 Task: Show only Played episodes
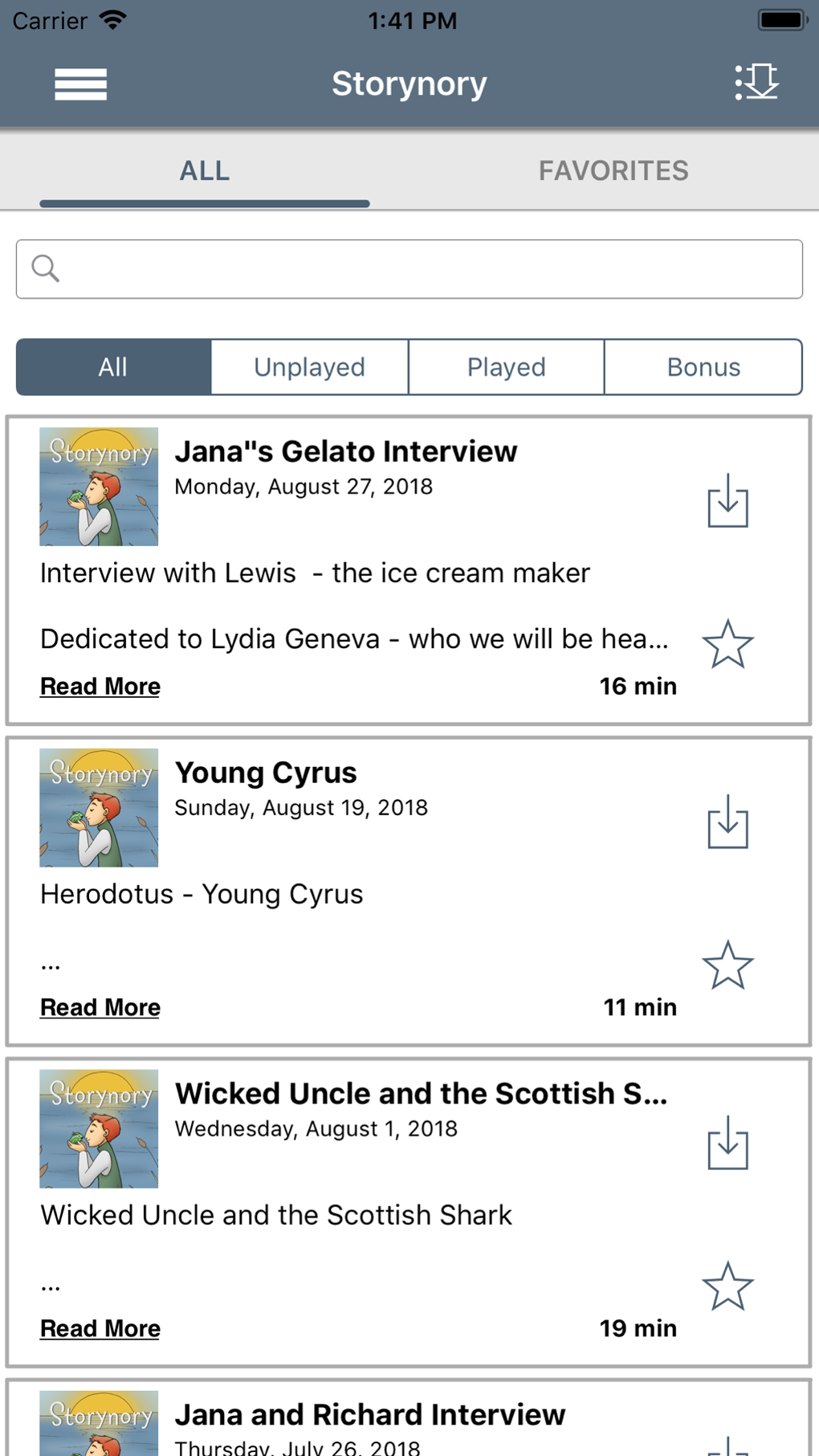tap(506, 367)
